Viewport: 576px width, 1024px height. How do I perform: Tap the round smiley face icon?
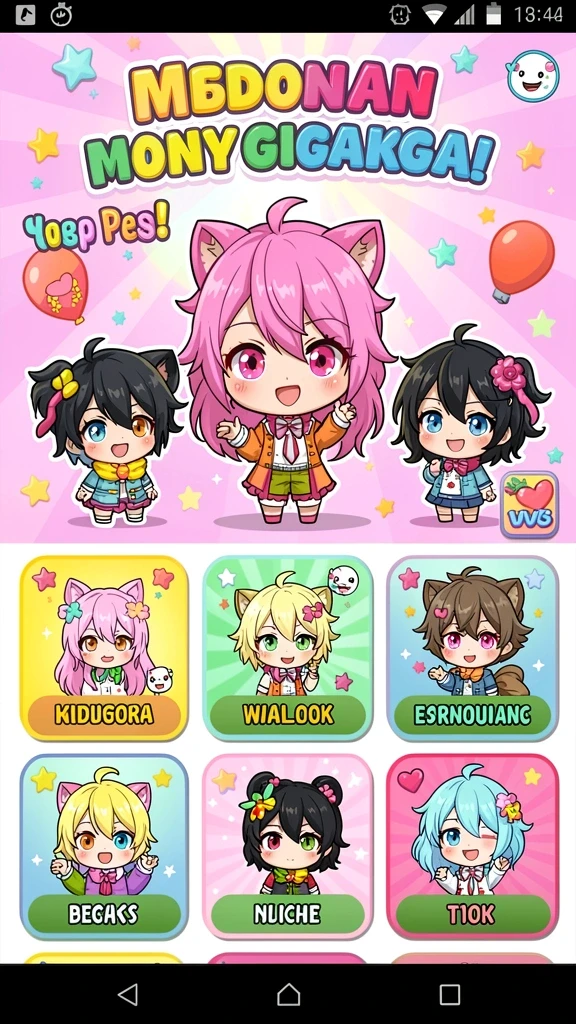coord(533,76)
